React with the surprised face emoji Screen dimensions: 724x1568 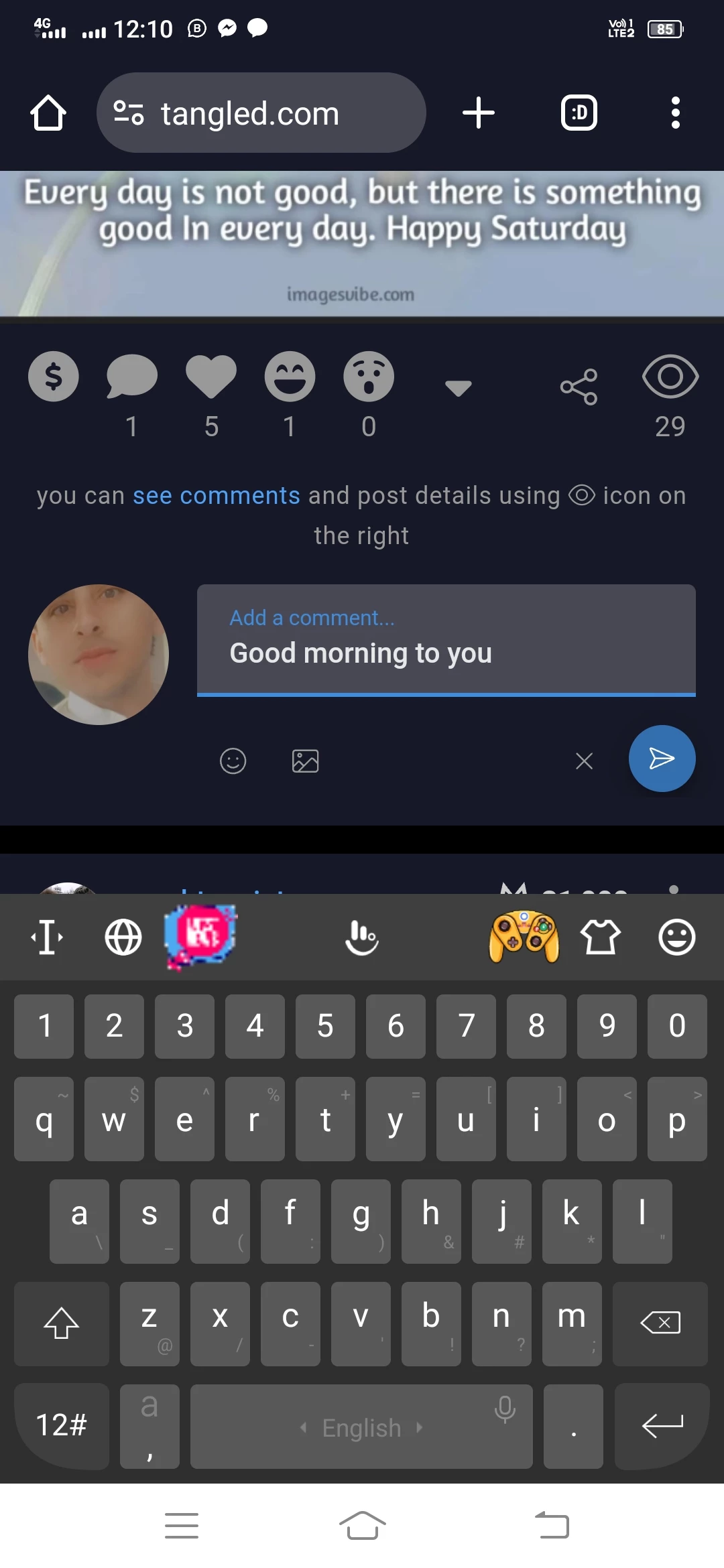point(369,377)
